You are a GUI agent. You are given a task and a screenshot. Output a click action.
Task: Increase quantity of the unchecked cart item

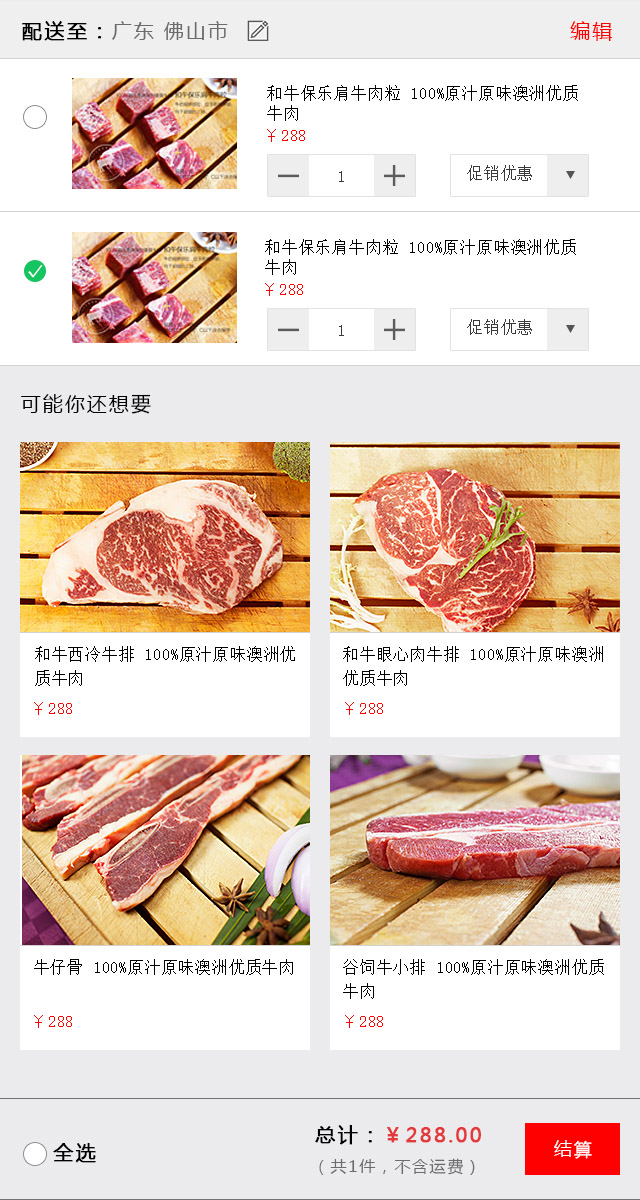coord(395,176)
